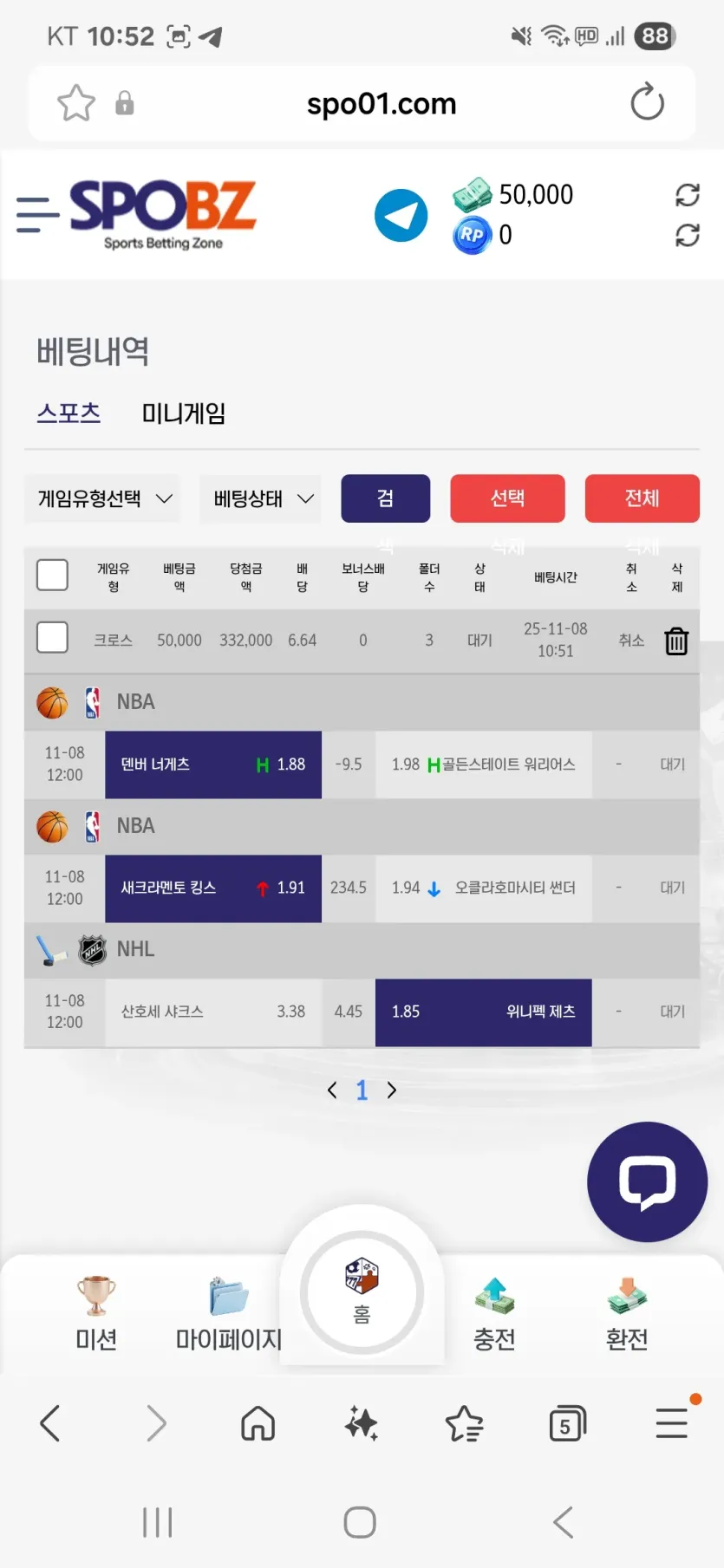The width and height of the screenshot is (724, 1568).
Task: Check the select-all checkbox in table header
Action: tap(52, 575)
